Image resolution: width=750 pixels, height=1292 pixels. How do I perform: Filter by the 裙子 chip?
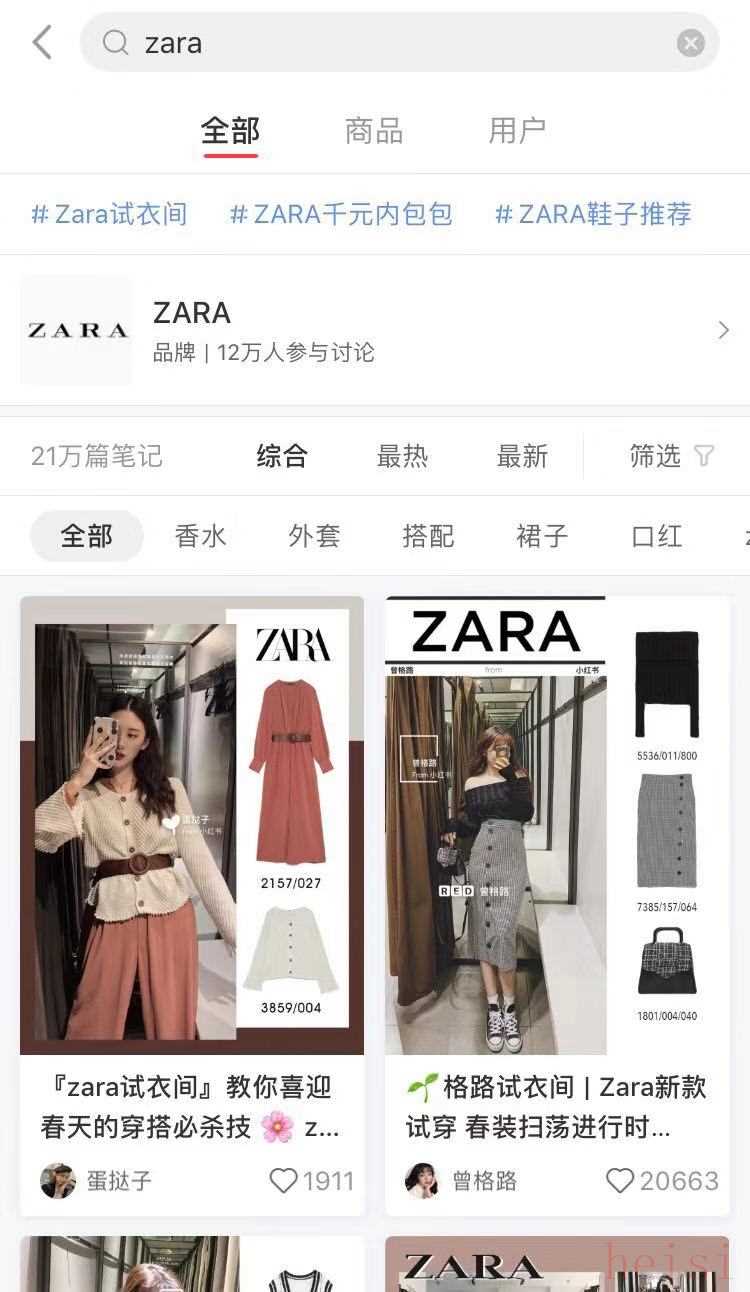tap(542, 536)
